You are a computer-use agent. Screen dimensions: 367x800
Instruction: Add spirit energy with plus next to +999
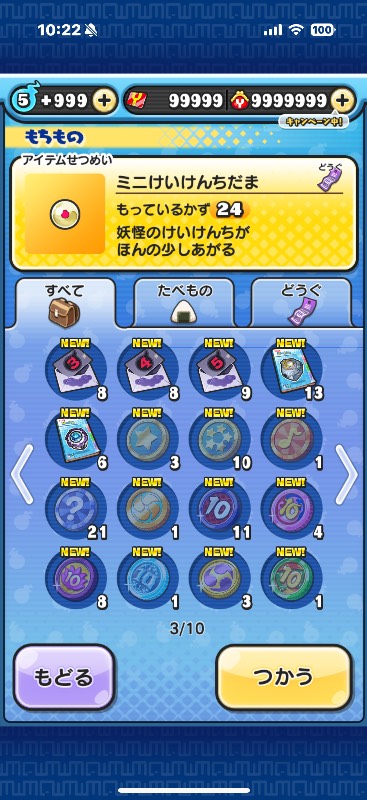[x=104, y=101]
